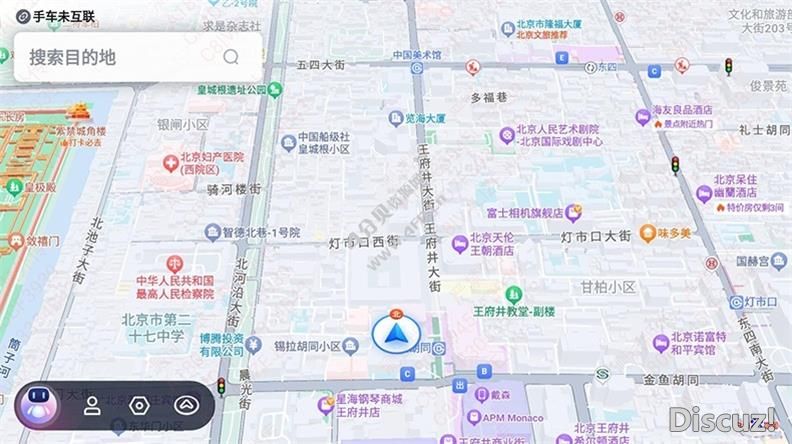Viewport: 792px width, 444px height.
Task: Open the robot voice assistant
Action: coord(39,405)
